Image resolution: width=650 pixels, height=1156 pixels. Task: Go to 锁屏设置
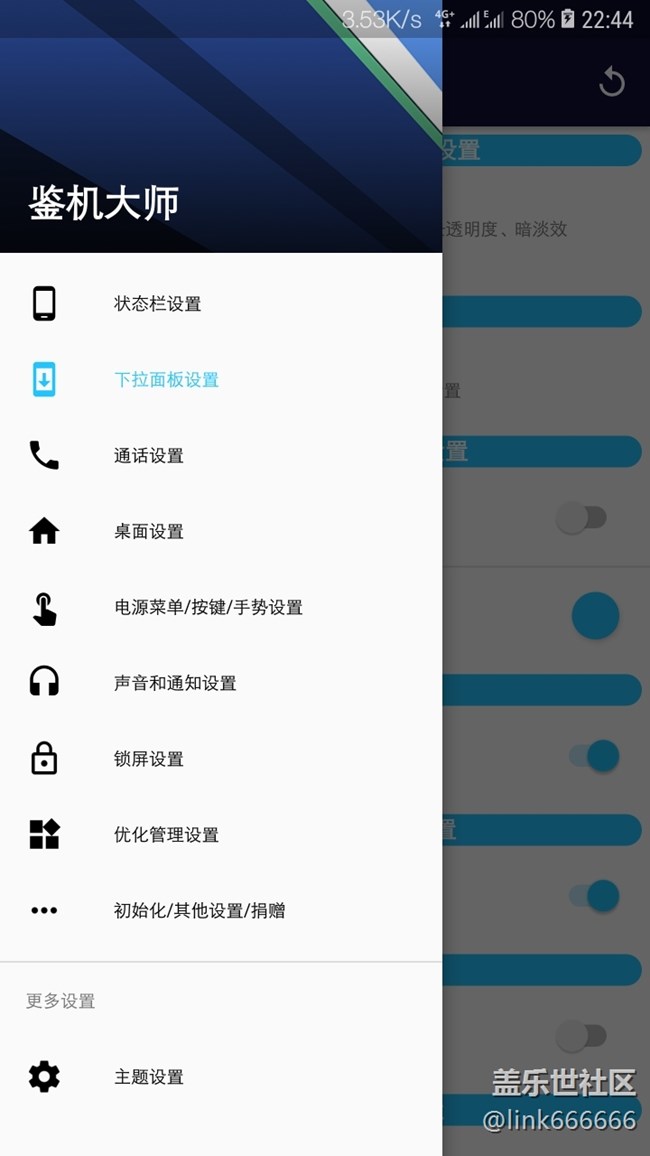click(149, 759)
